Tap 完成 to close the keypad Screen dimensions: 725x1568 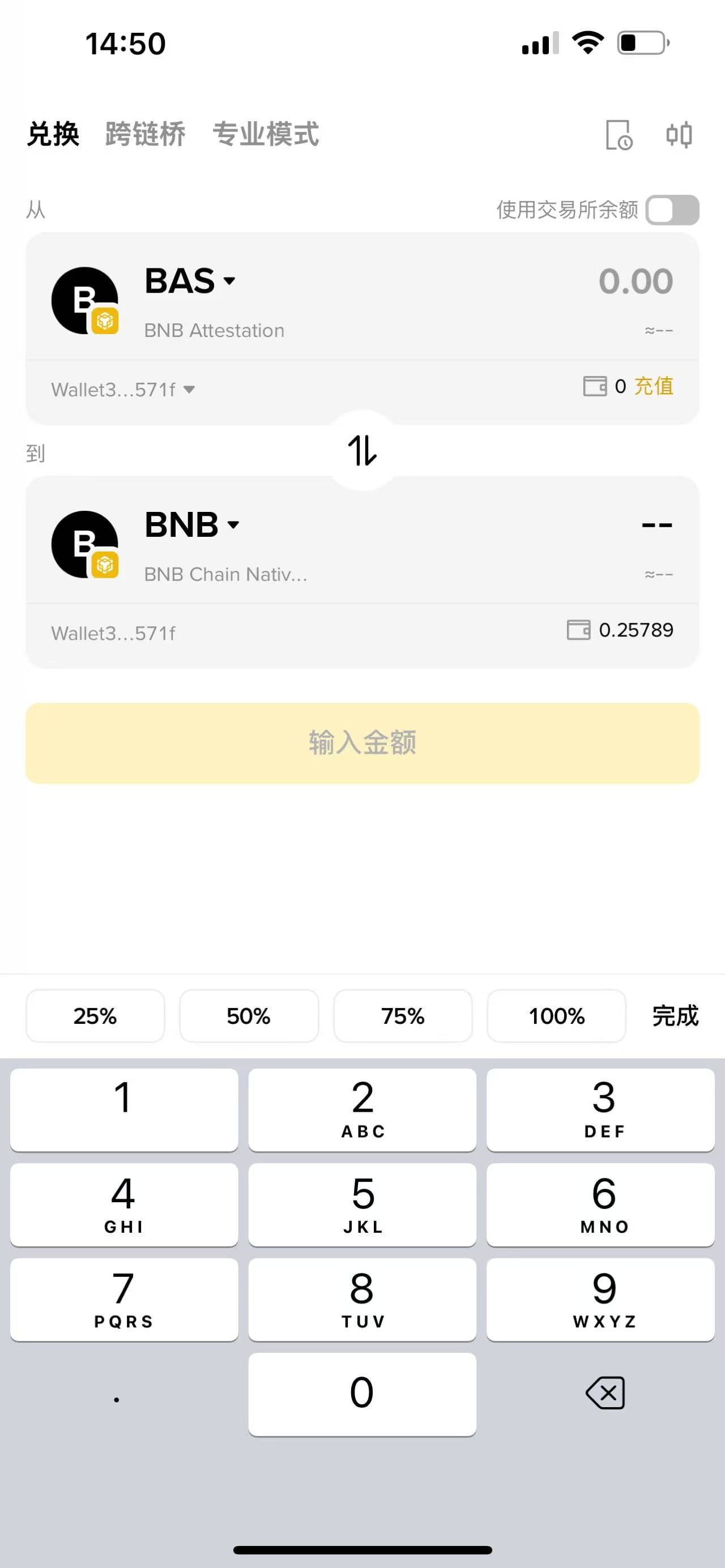pos(675,1016)
